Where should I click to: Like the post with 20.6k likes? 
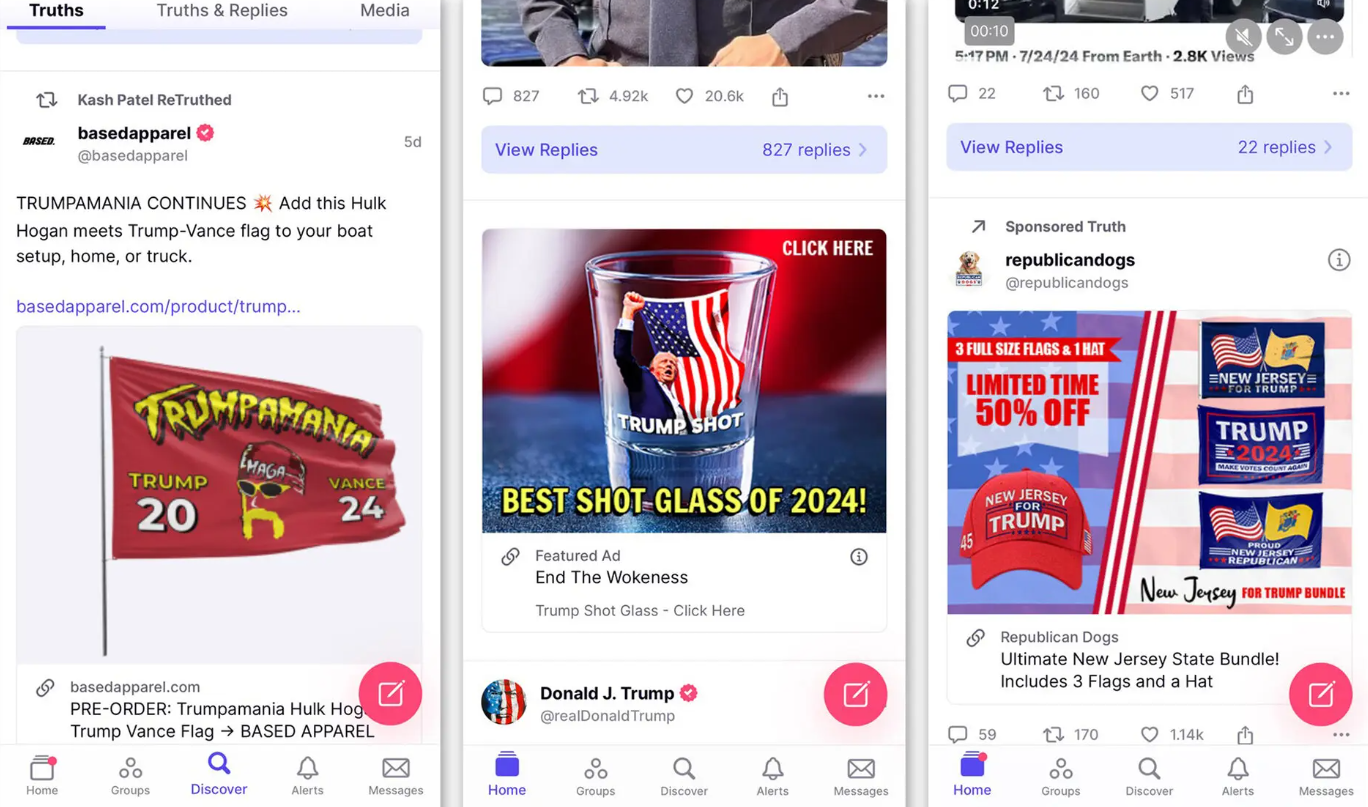pyautogui.click(x=684, y=96)
